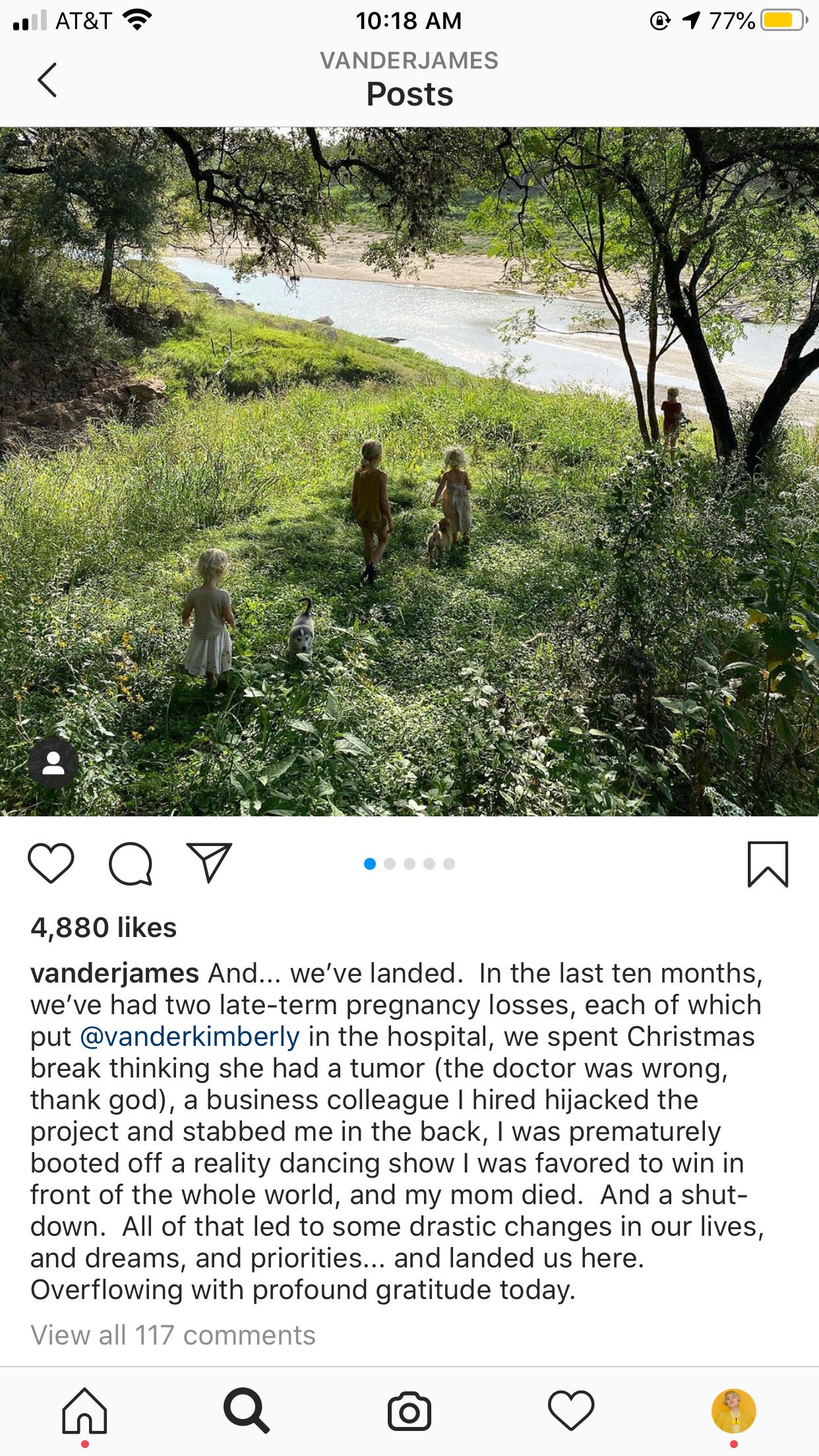Switch to the Home tab
Viewport: 819px width, 1456px height.
click(84, 1411)
